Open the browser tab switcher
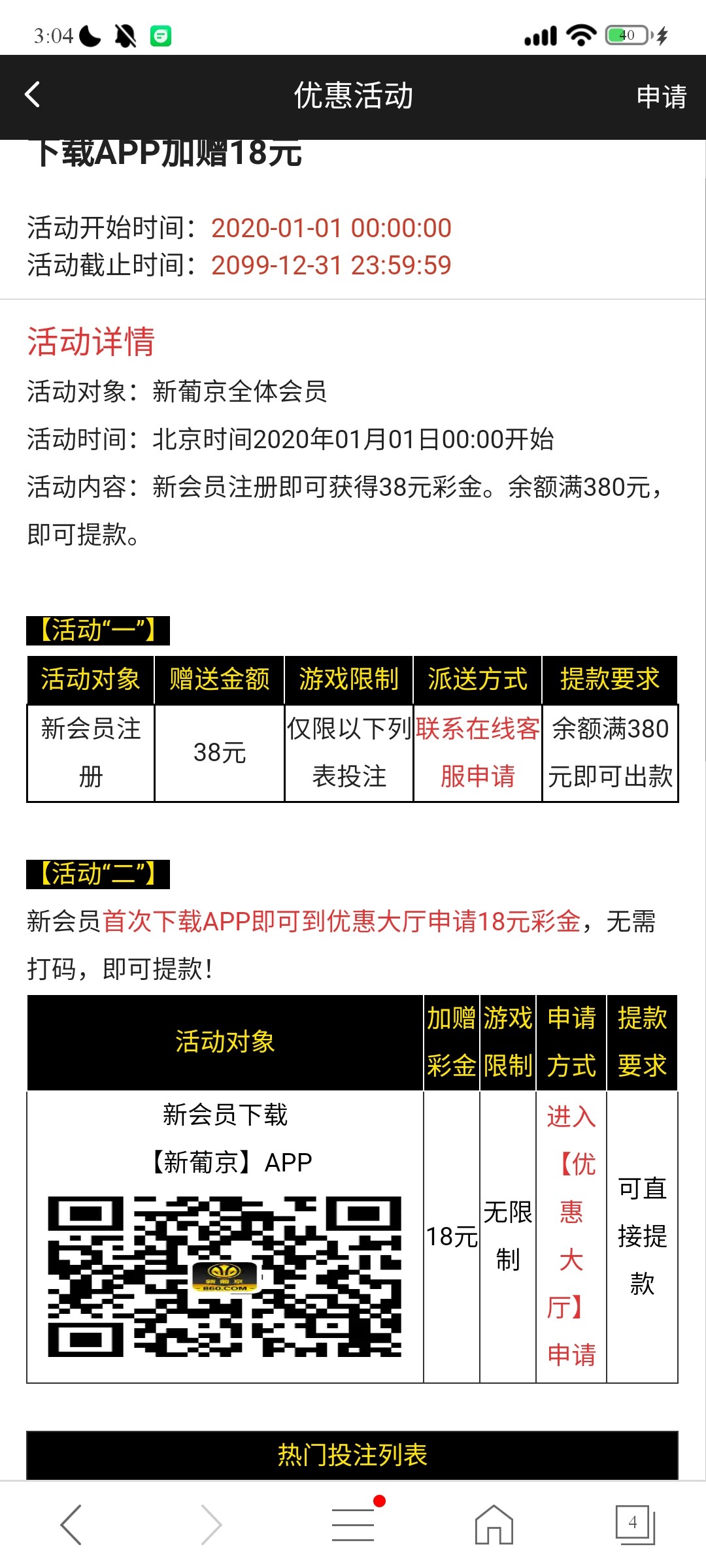706x1568 pixels. point(634,1524)
